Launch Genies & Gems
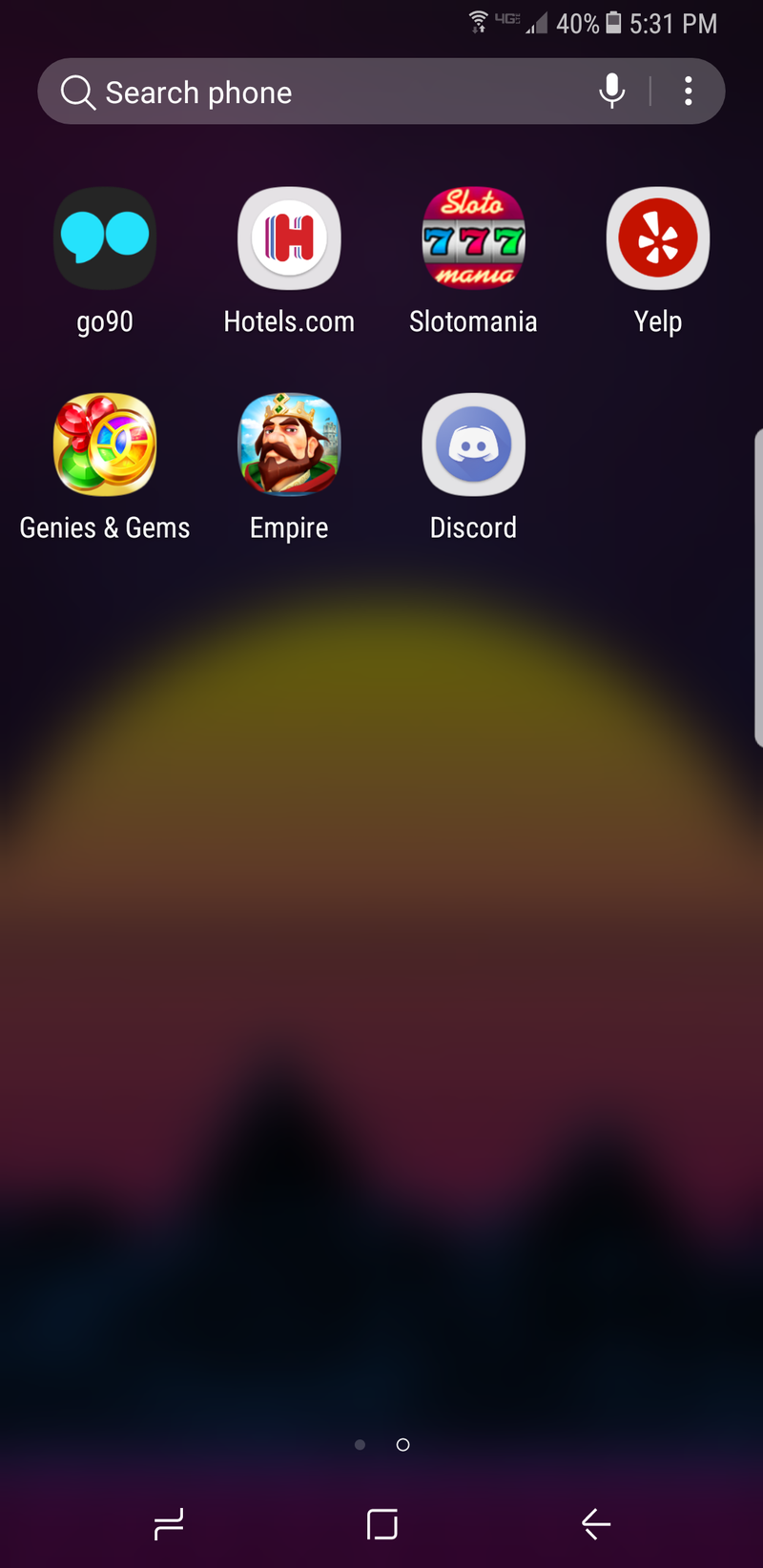 point(105,445)
